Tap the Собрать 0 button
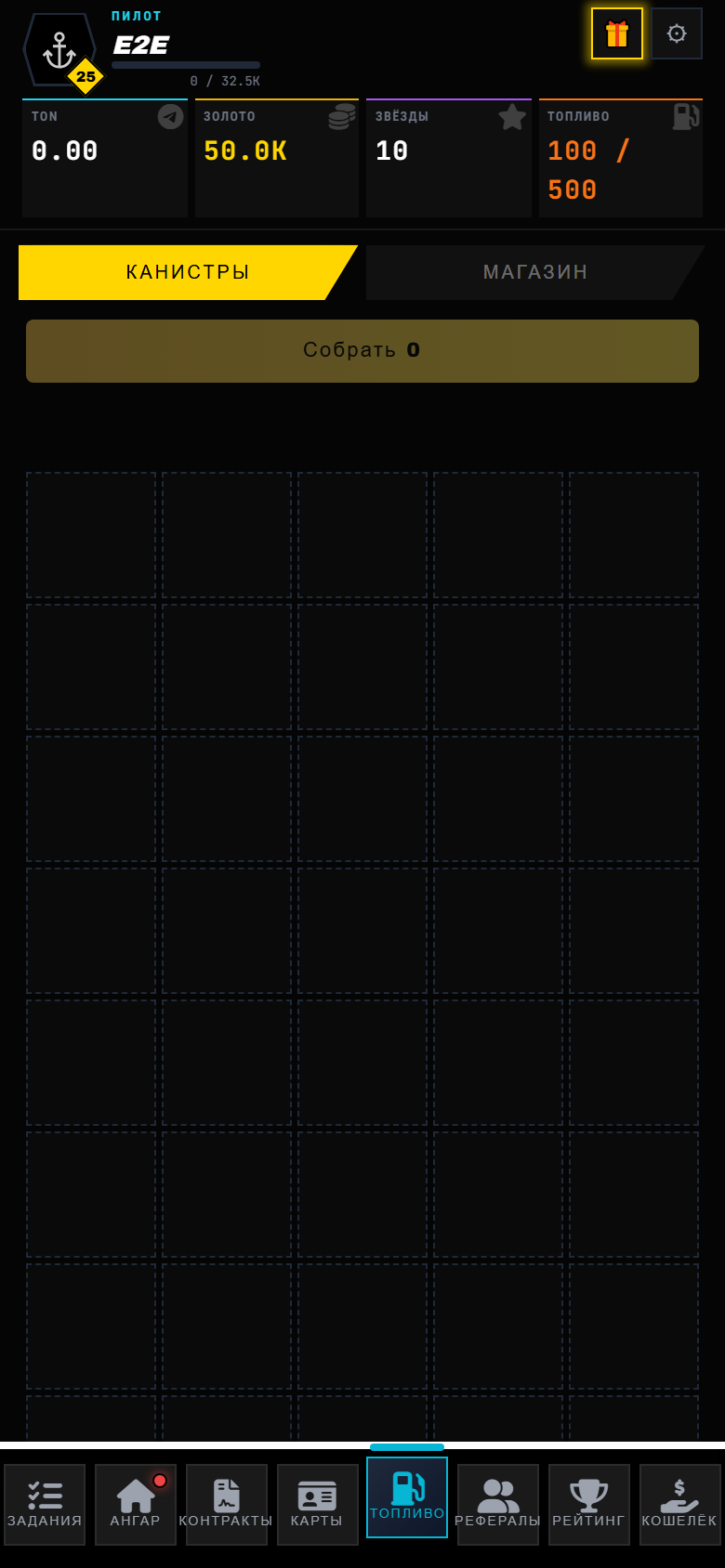 tap(362, 351)
